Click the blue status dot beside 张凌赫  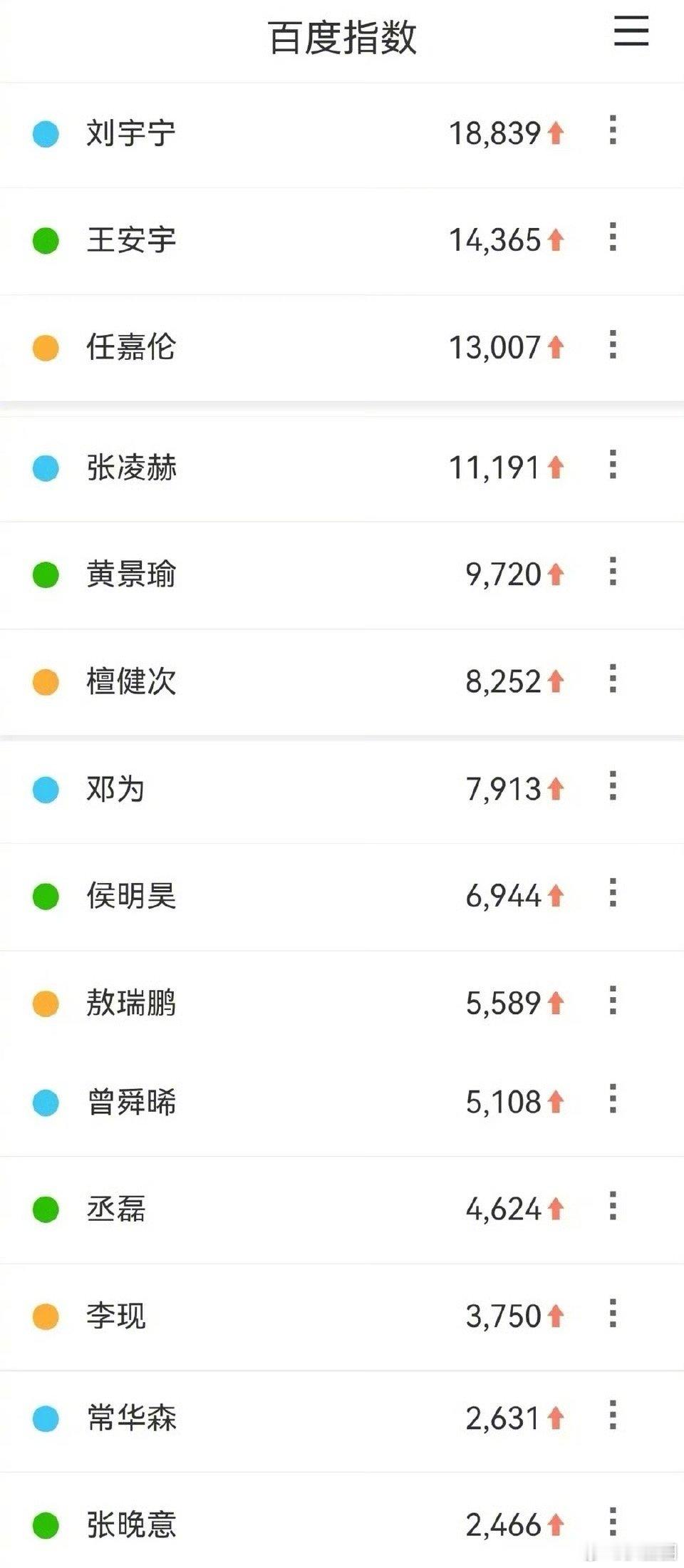[44, 469]
